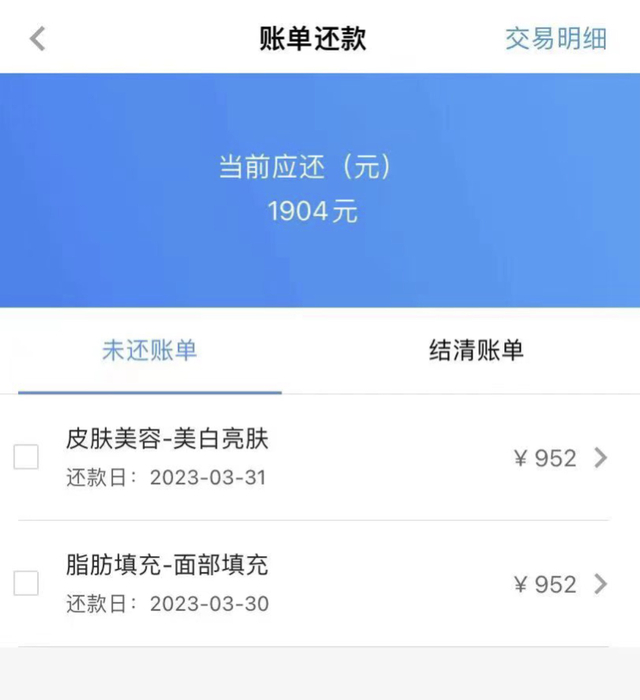Select the 脂肪填充-面部填充 bill checkbox
This screenshot has width=640, height=700.
26,583
